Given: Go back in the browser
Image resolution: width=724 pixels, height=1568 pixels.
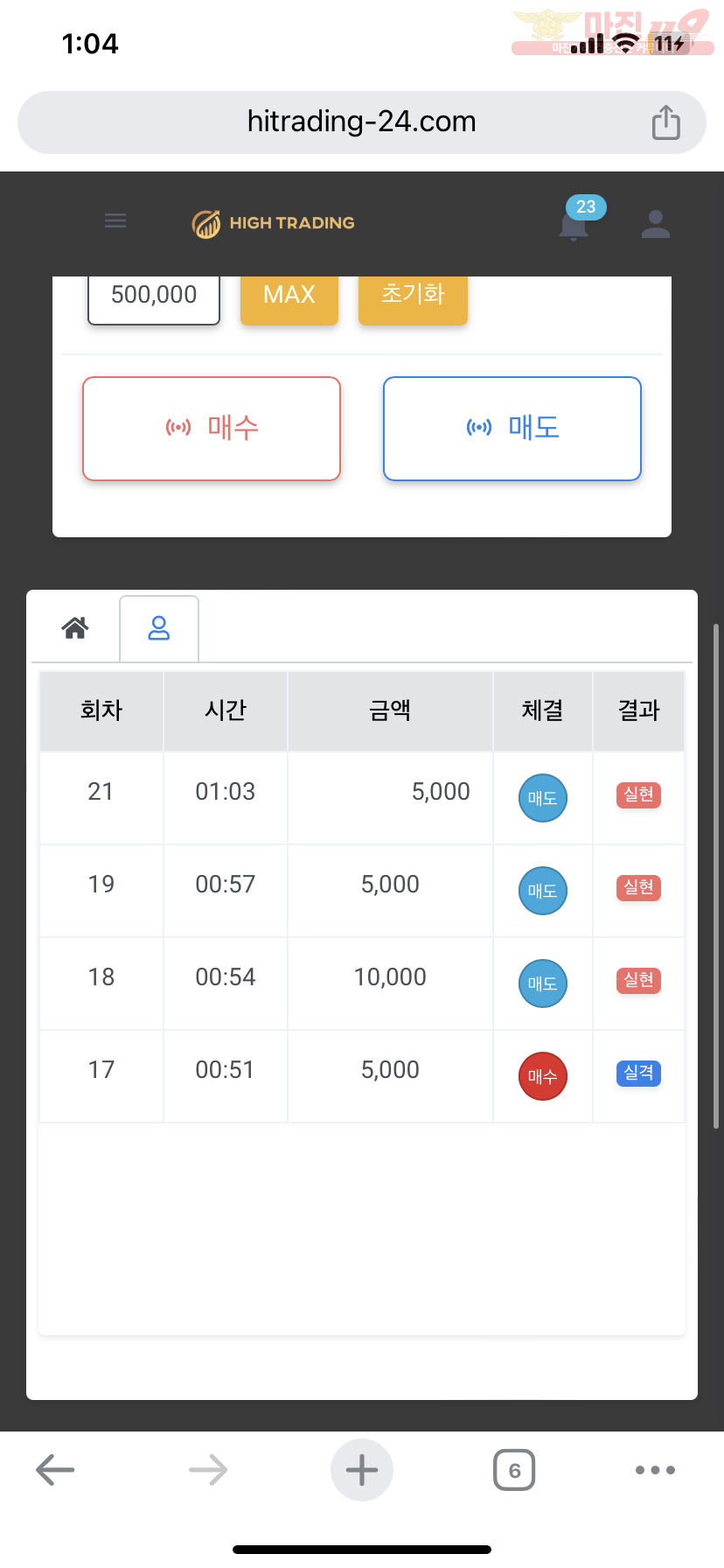Looking at the screenshot, I should coord(55,1470).
